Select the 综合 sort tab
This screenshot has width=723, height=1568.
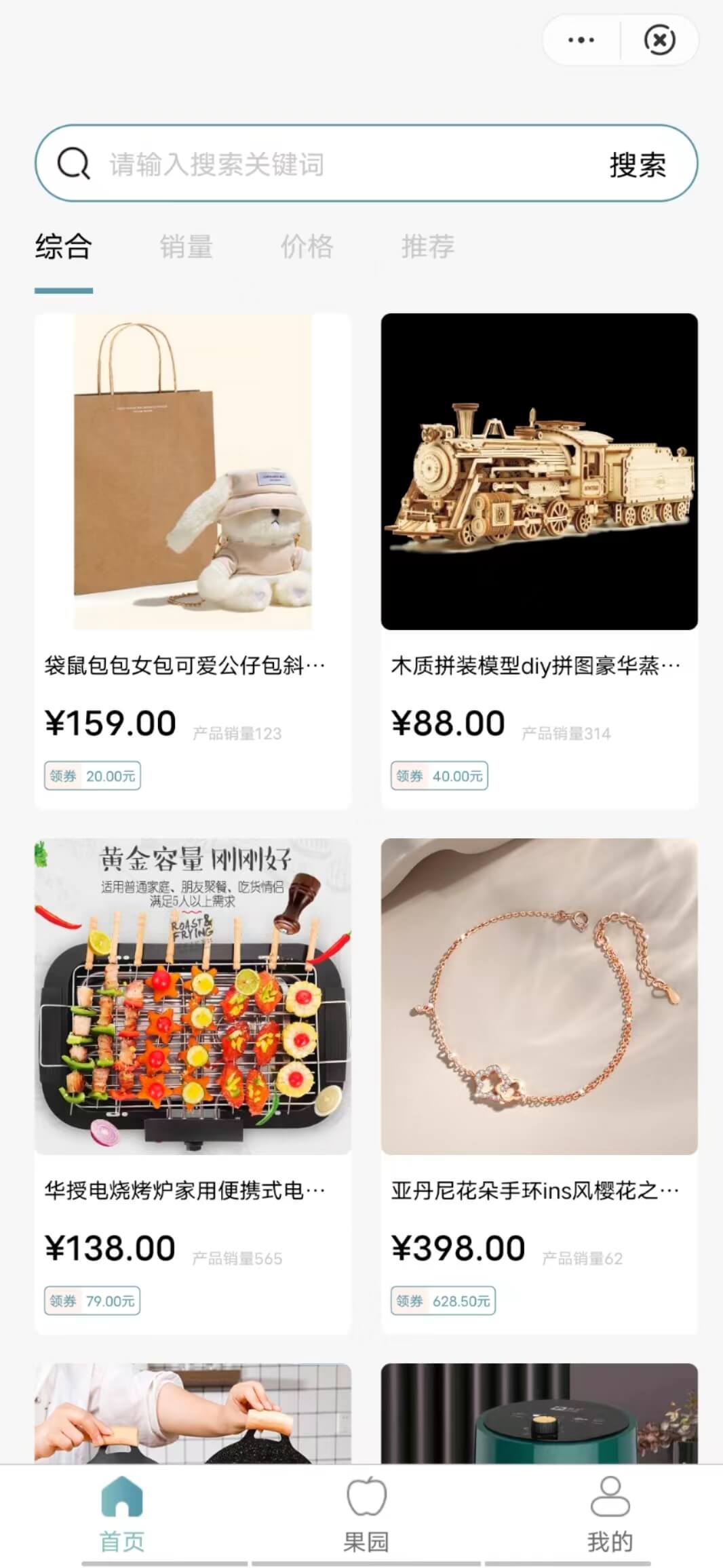[x=63, y=246]
